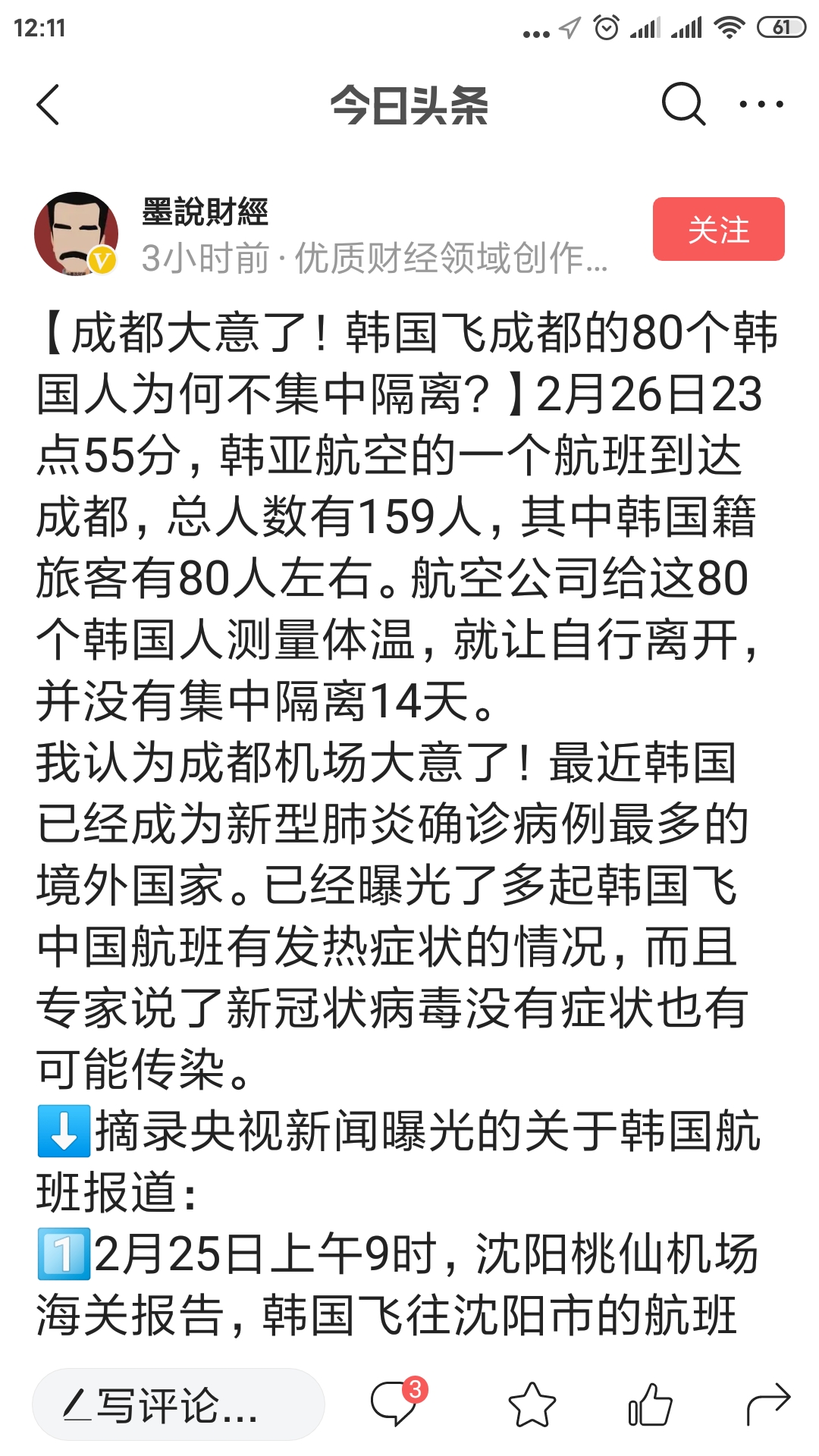Go back using the top-left arrow
This screenshot has width=819, height=1456.
tap(48, 105)
